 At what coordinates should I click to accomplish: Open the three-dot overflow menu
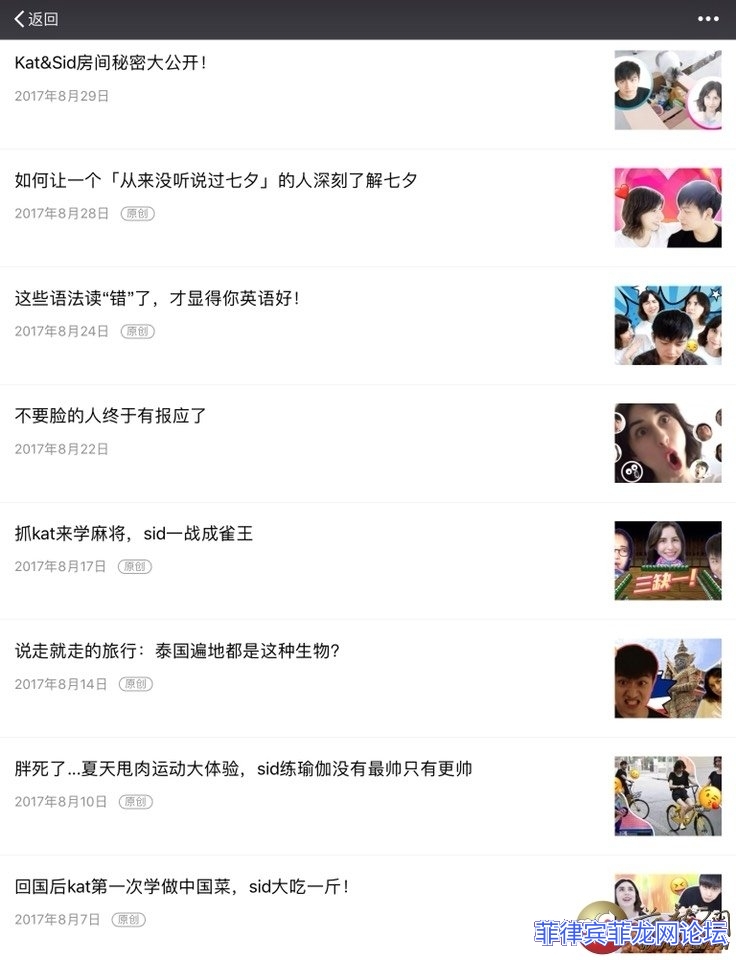(x=708, y=19)
